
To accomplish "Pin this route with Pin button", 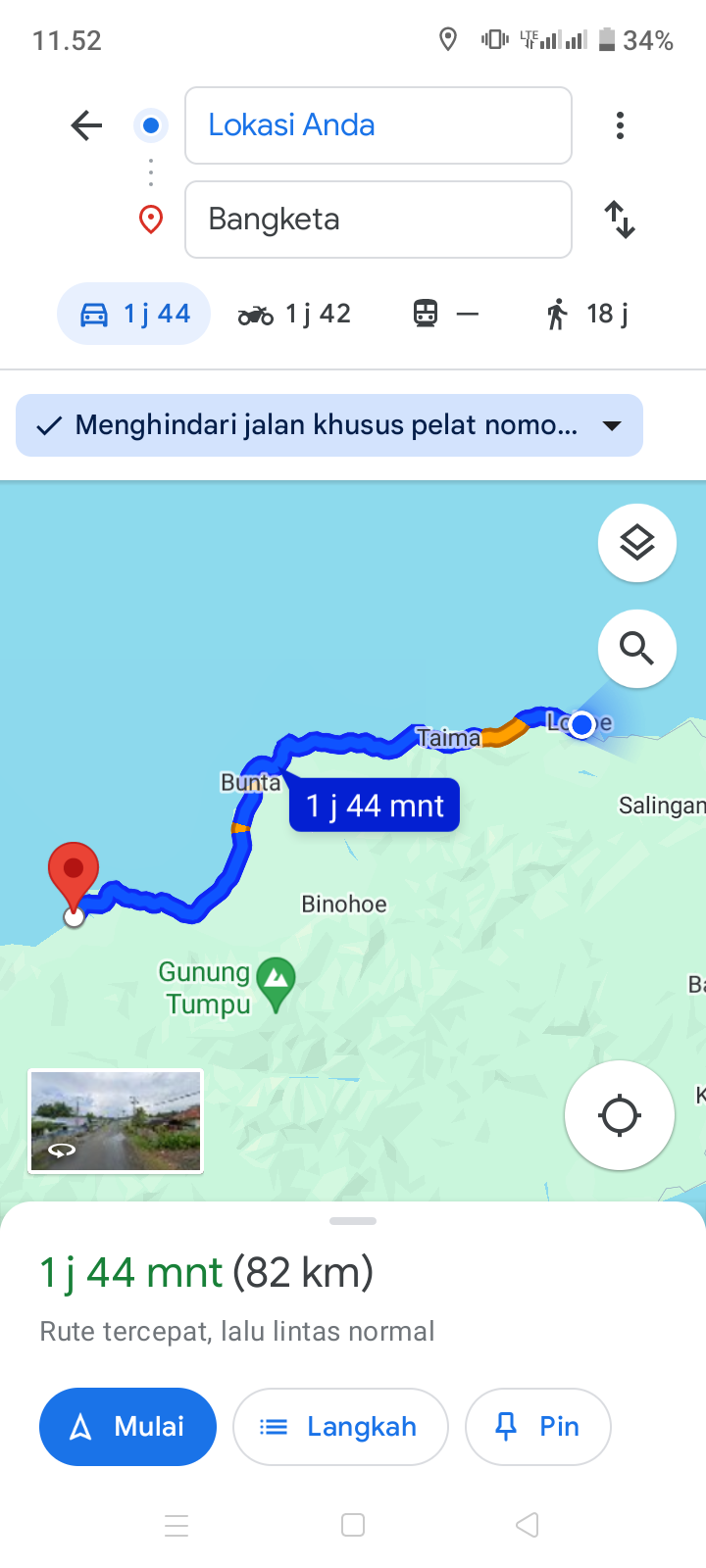I will [x=538, y=1427].
